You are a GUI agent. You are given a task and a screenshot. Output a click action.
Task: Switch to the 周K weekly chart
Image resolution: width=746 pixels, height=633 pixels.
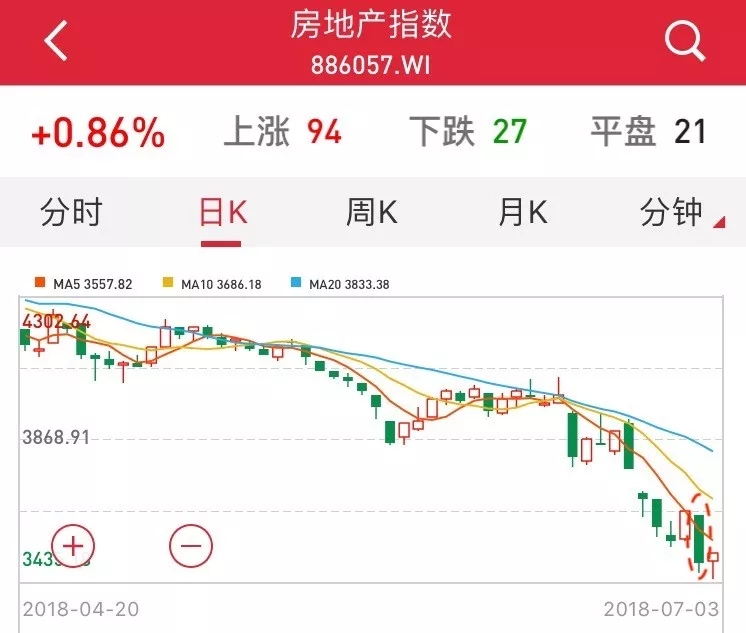(372, 213)
